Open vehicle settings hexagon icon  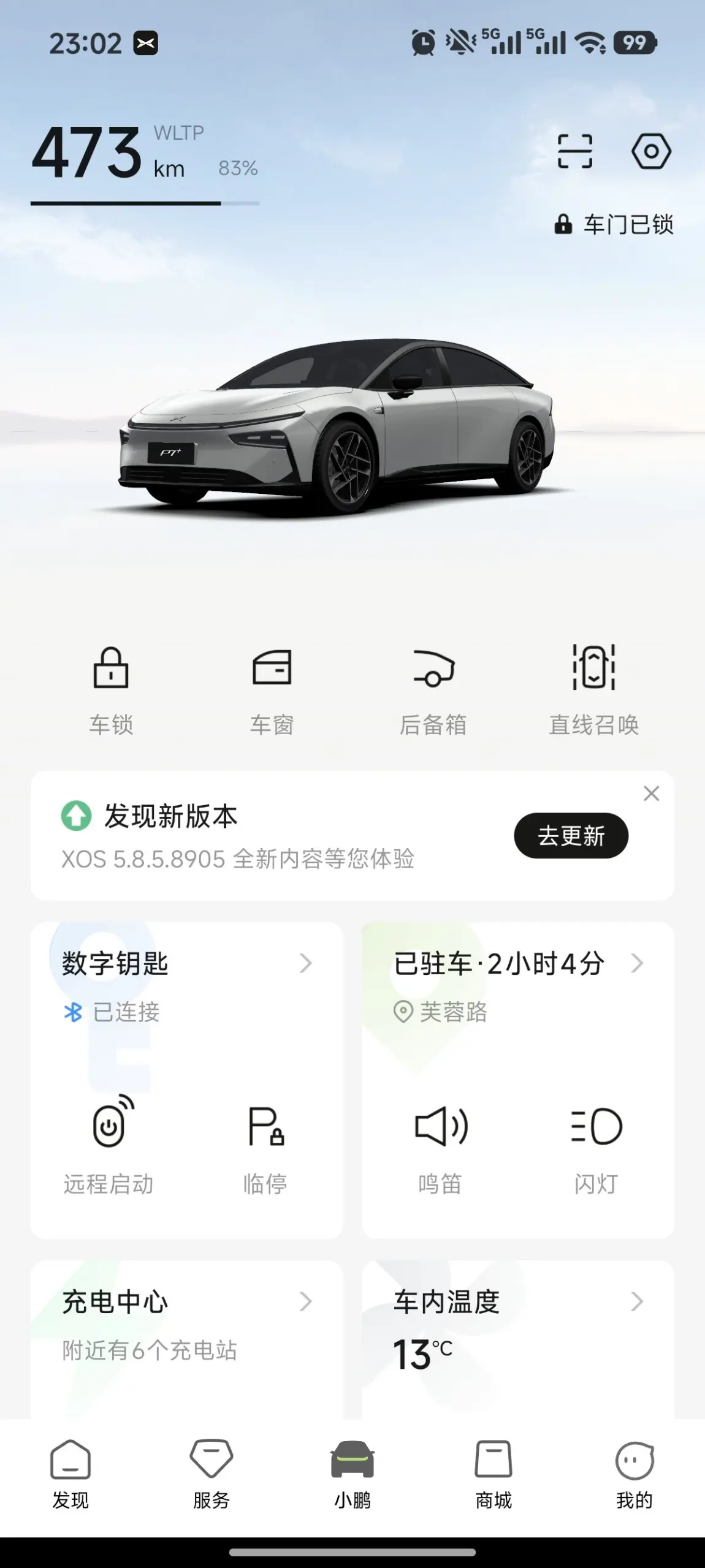click(x=651, y=151)
